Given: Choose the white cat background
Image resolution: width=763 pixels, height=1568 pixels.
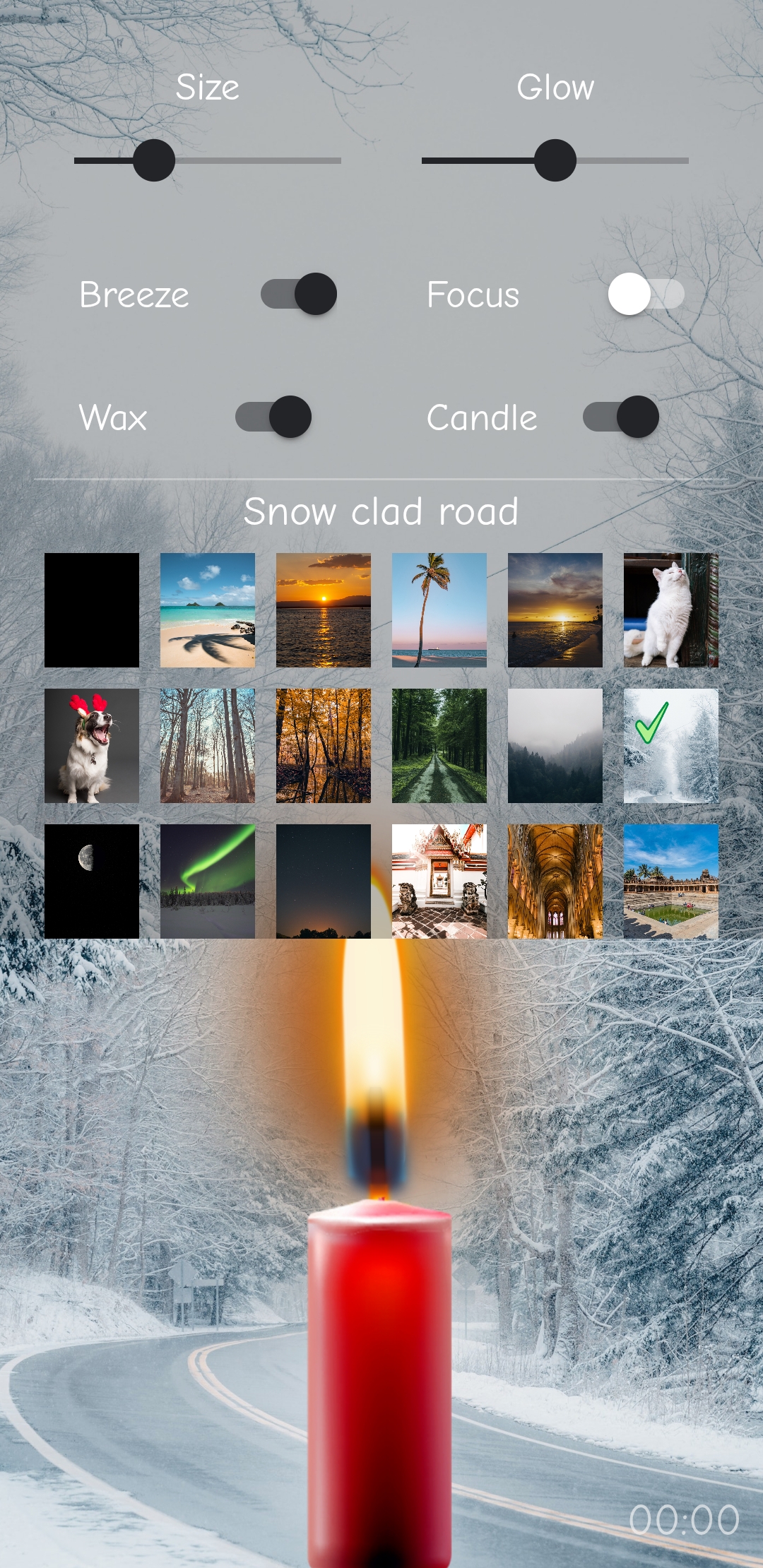Looking at the screenshot, I should coord(671,610).
